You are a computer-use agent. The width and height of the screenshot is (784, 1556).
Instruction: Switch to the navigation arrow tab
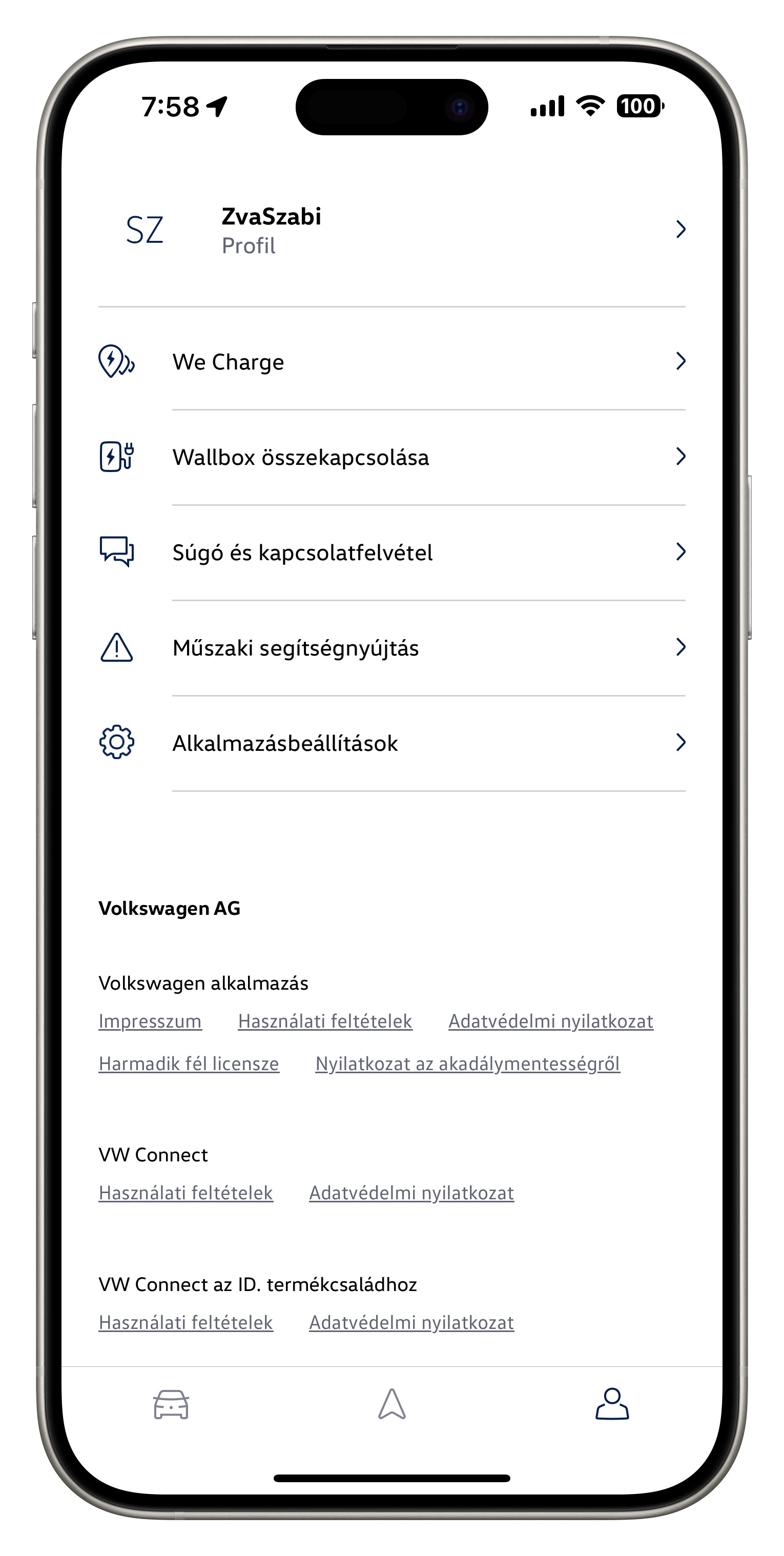(392, 1404)
